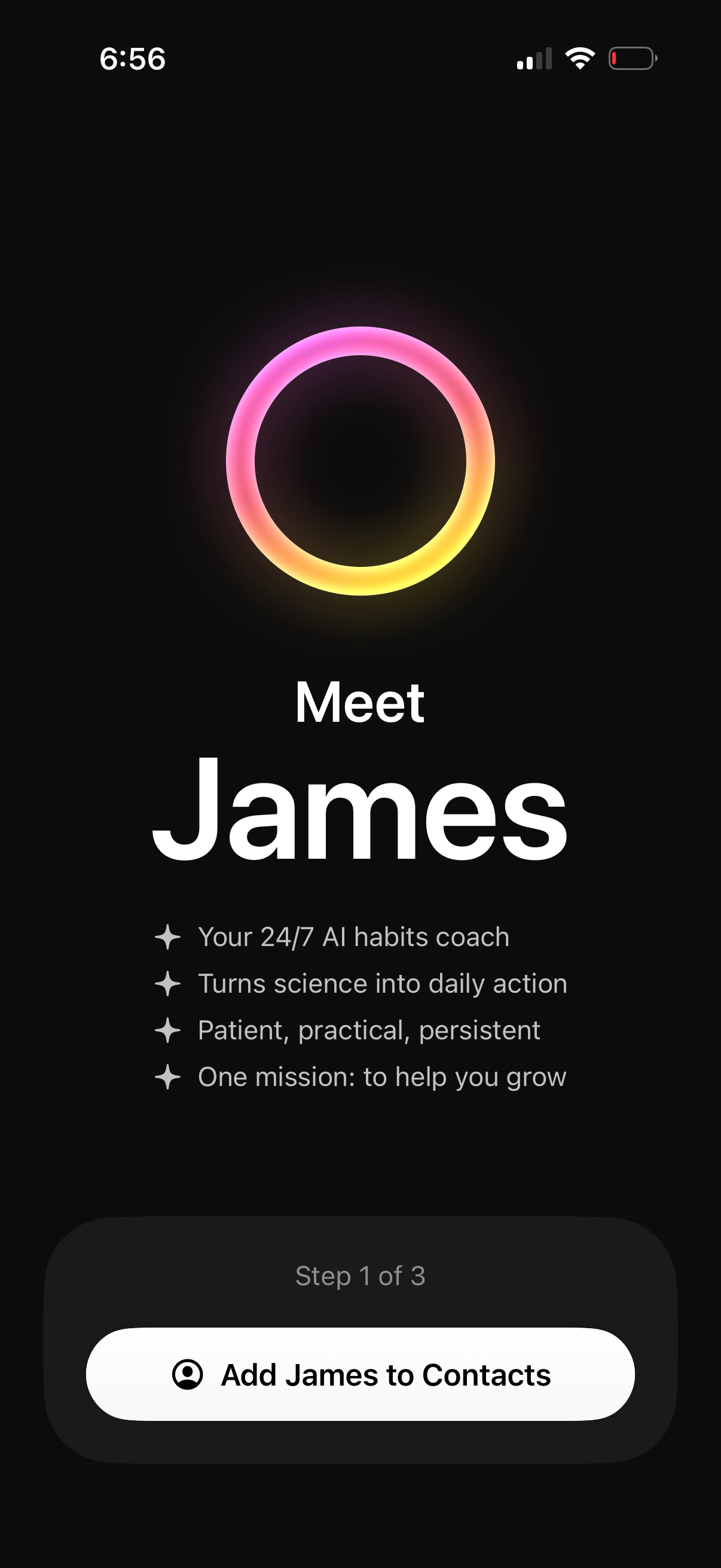721x1568 pixels.
Task: Tap 'Add James to Contacts'
Action: pos(360,1373)
